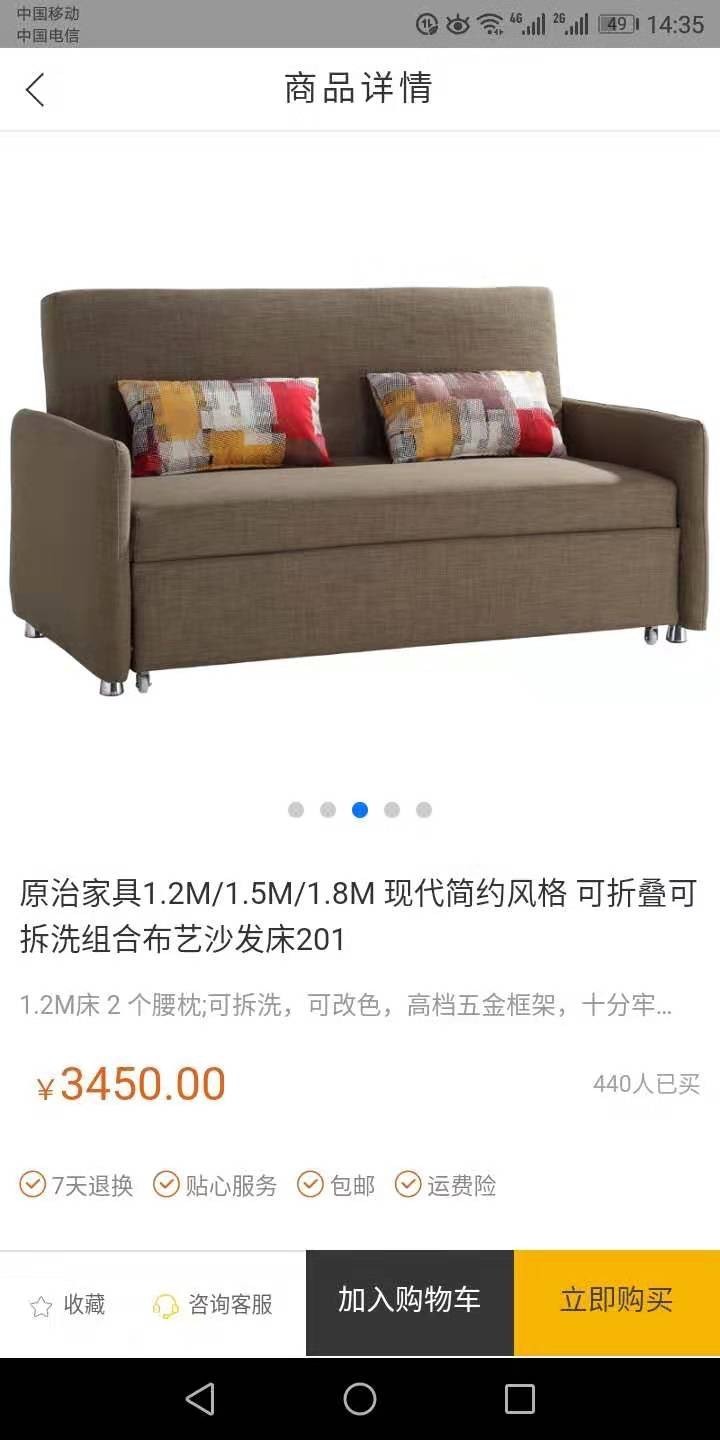
Task: Tap 加入购物车 to add to cart
Action: [x=409, y=1301]
